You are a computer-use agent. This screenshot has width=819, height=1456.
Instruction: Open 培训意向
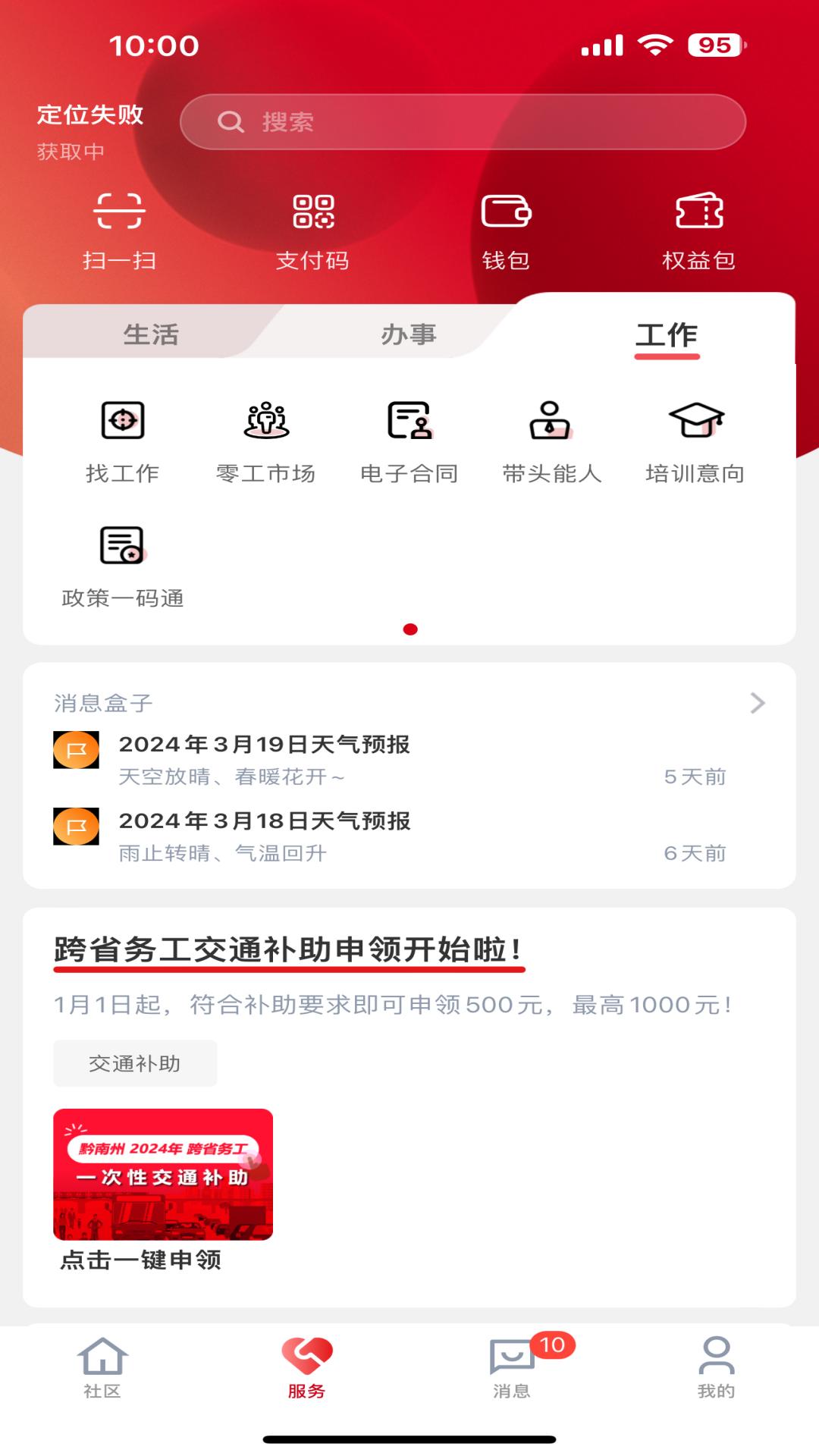click(695, 441)
